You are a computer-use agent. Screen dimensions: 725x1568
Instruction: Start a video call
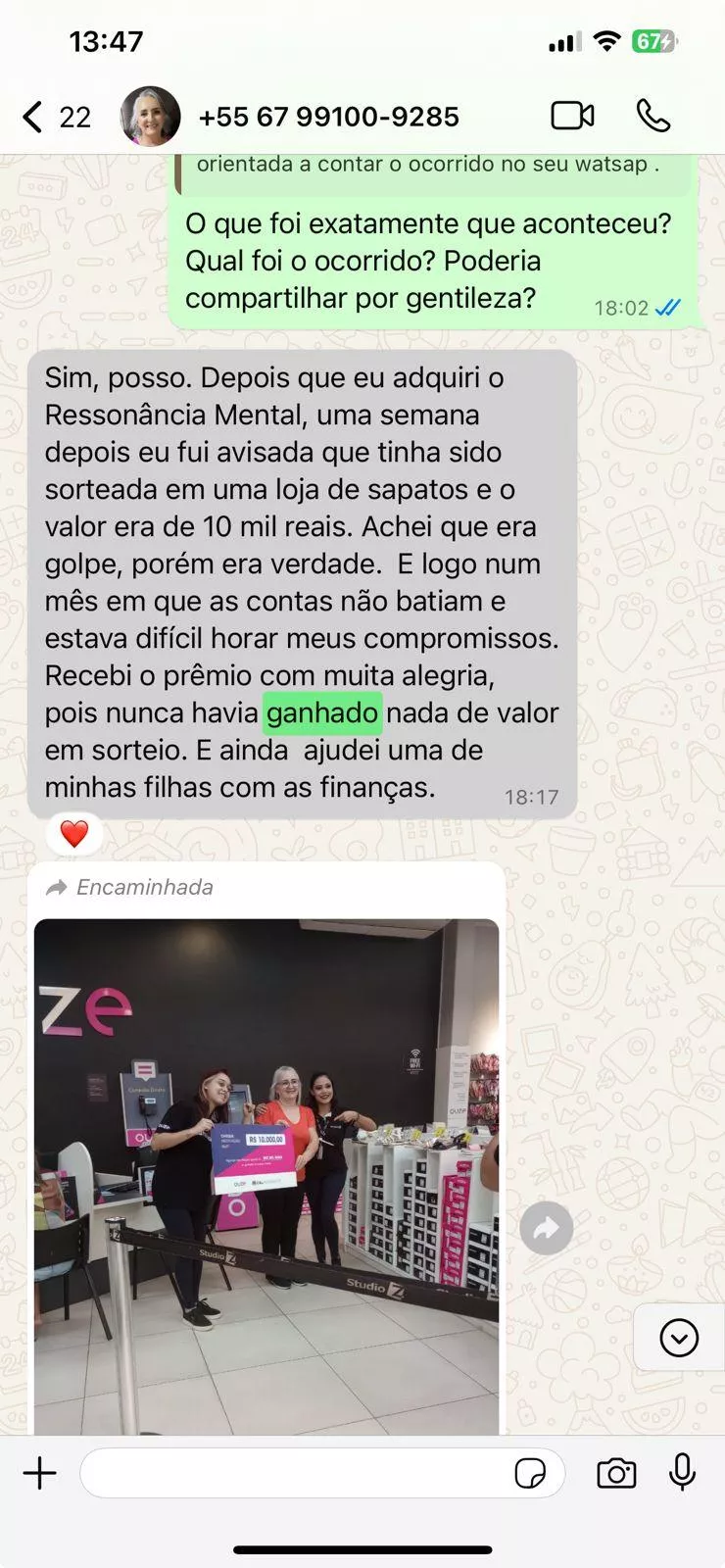point(572,116)
